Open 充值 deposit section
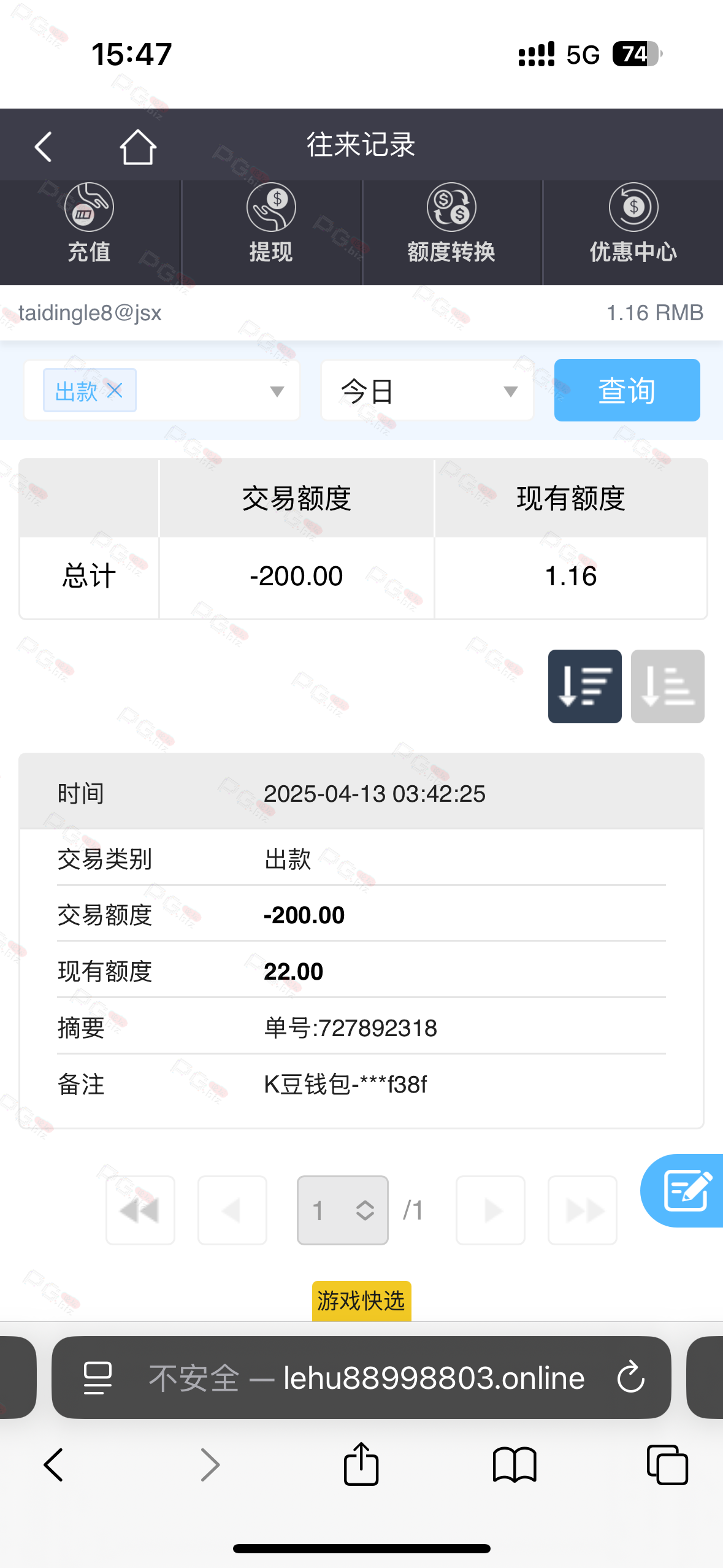Viewport: 723px width, 1568px height. point(90,224)
